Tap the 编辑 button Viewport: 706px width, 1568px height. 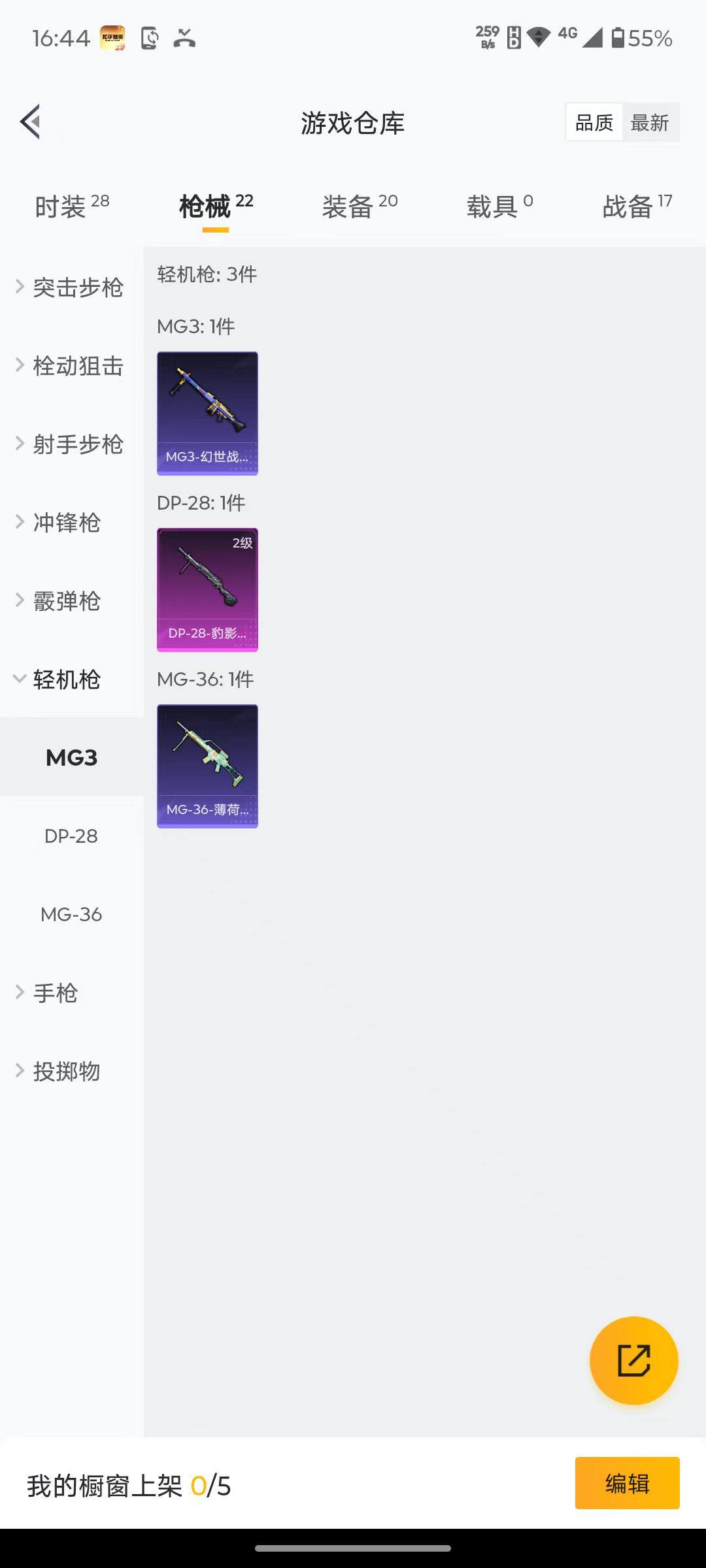[x=626, y=1483]
